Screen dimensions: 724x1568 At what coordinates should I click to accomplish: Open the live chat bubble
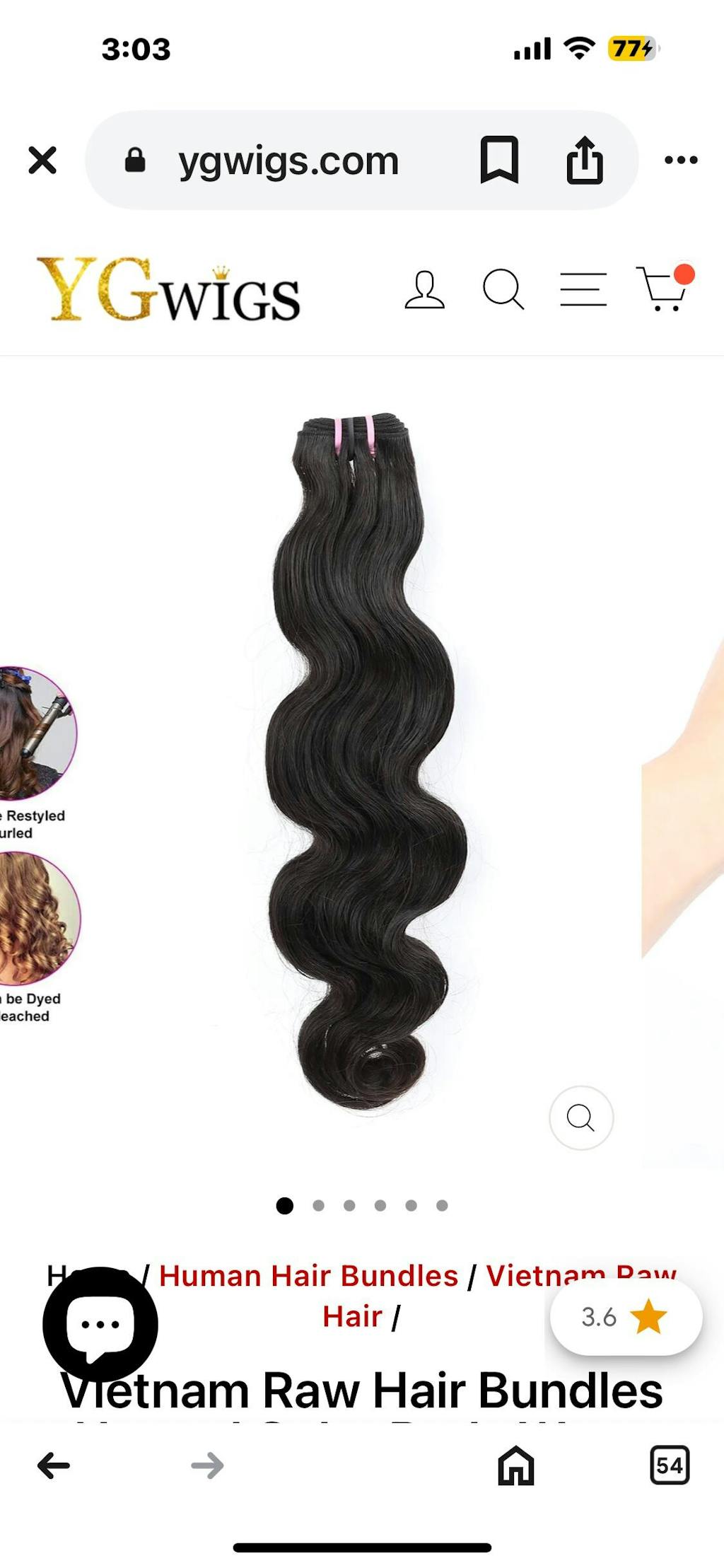100,1324
